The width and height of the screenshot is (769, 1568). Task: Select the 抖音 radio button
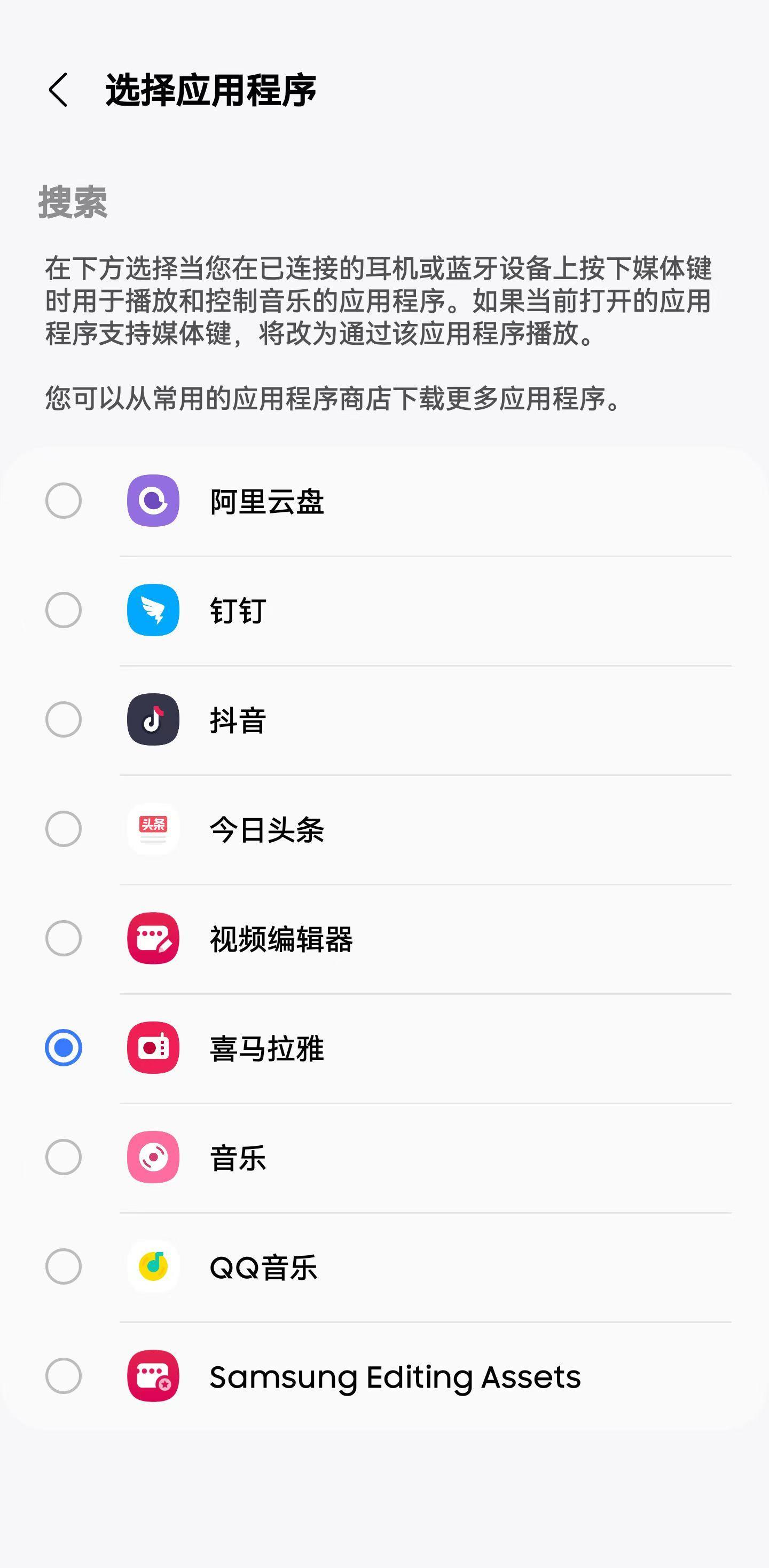point(65,720)
